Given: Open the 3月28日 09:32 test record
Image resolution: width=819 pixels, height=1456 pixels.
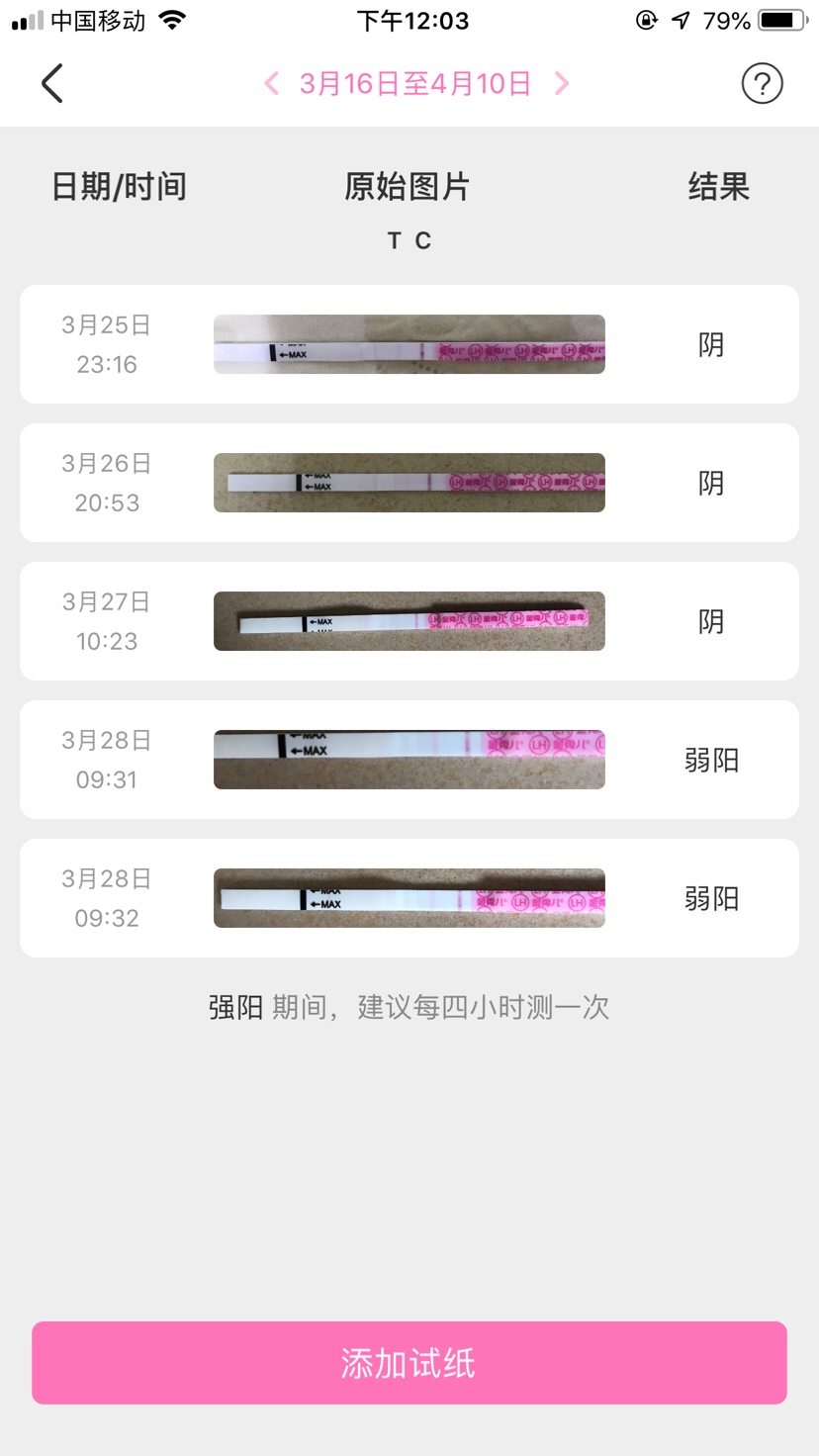Looking at the screenshot, I should (409, 898).
